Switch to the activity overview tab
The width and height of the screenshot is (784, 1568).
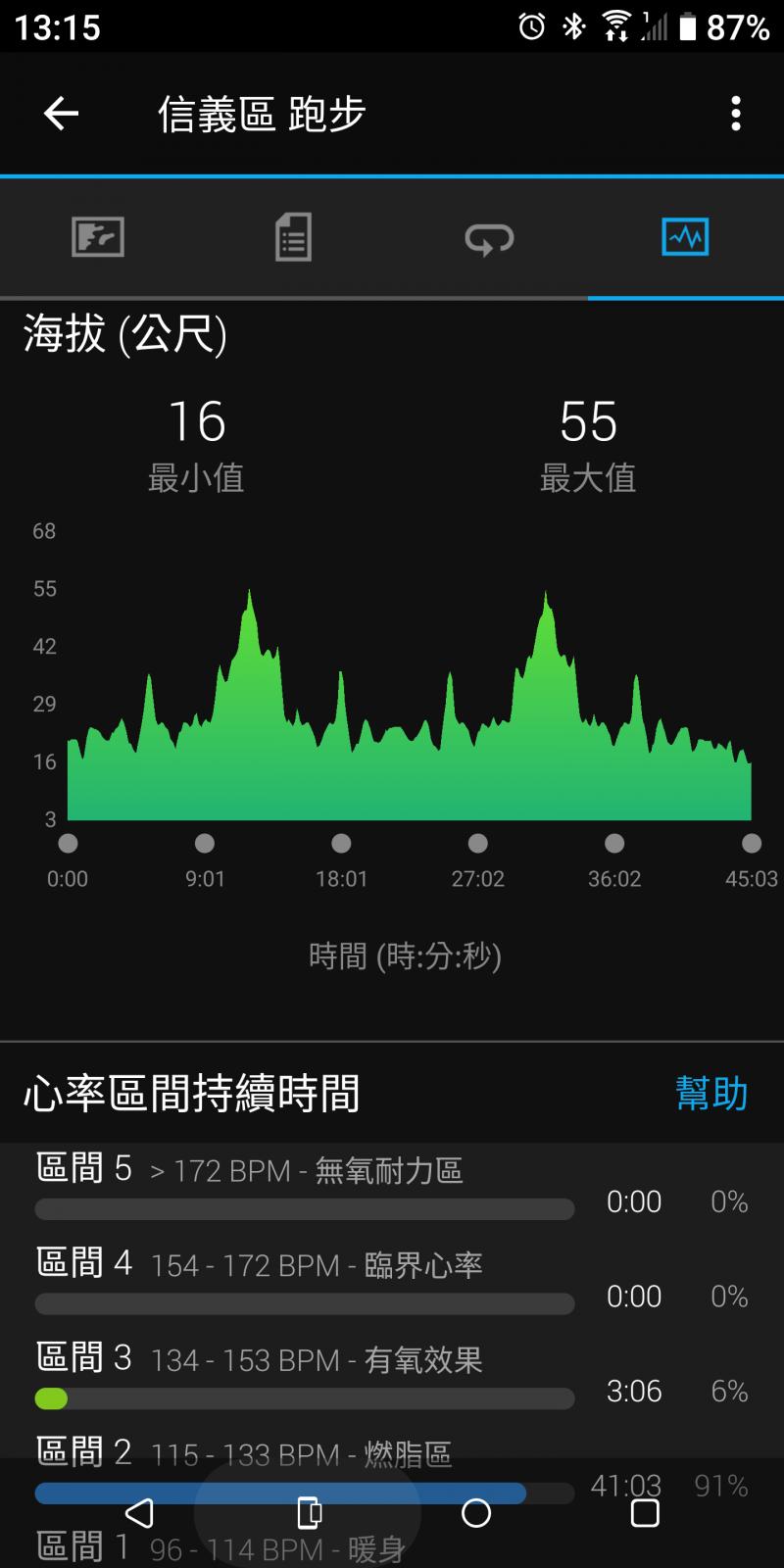98,237
